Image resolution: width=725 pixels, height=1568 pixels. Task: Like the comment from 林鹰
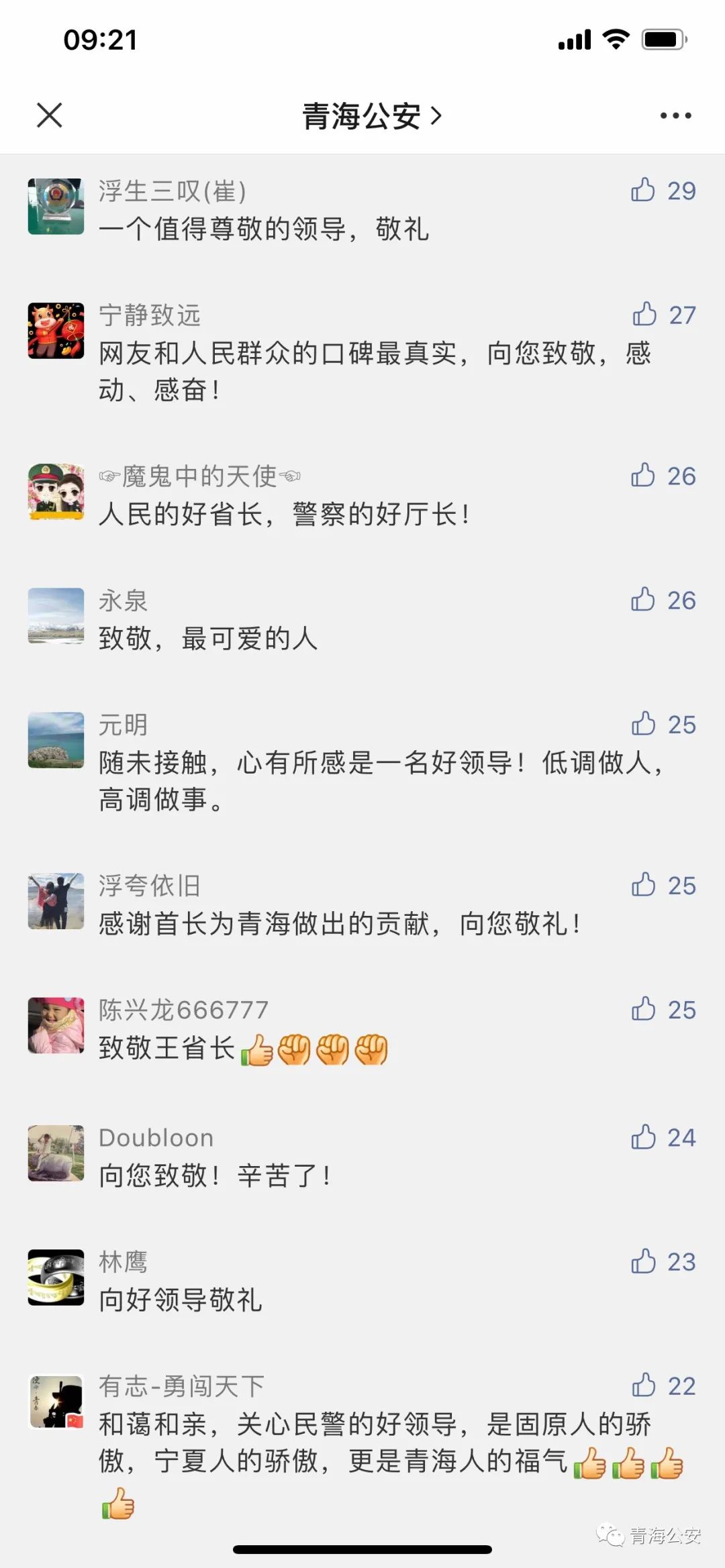tap(643, 1261)
